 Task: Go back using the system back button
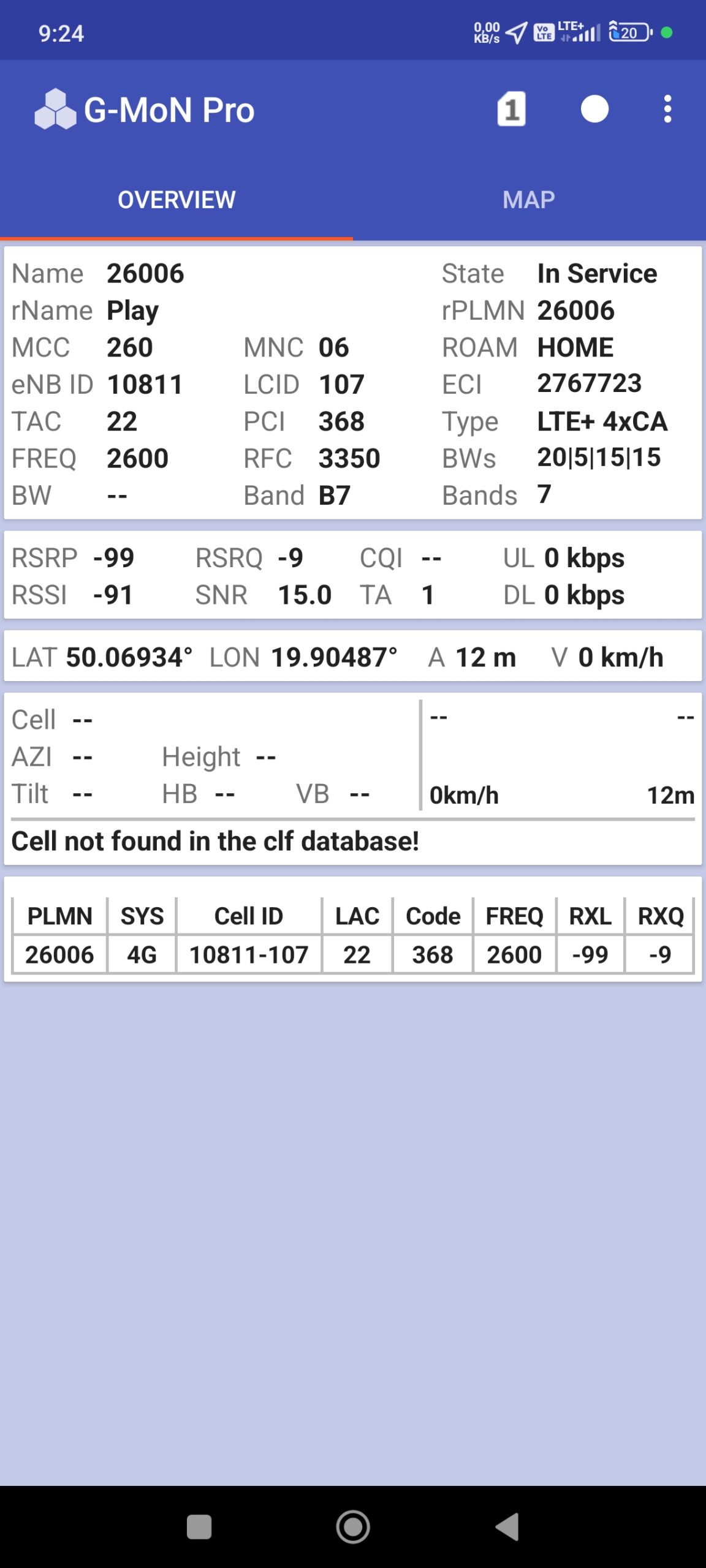click(507, 1526)
